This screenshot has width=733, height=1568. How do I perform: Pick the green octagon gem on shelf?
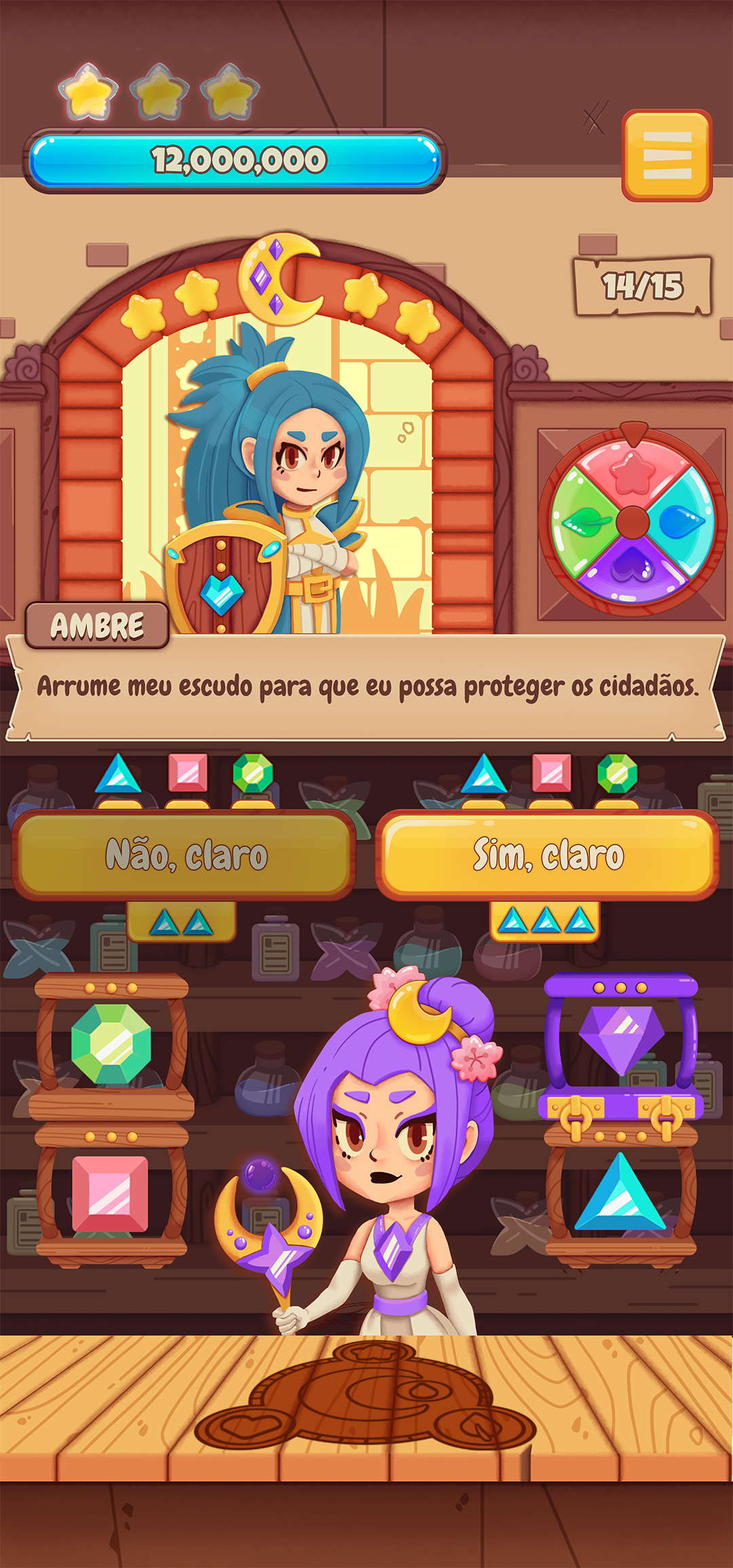tap(111, 1044)
